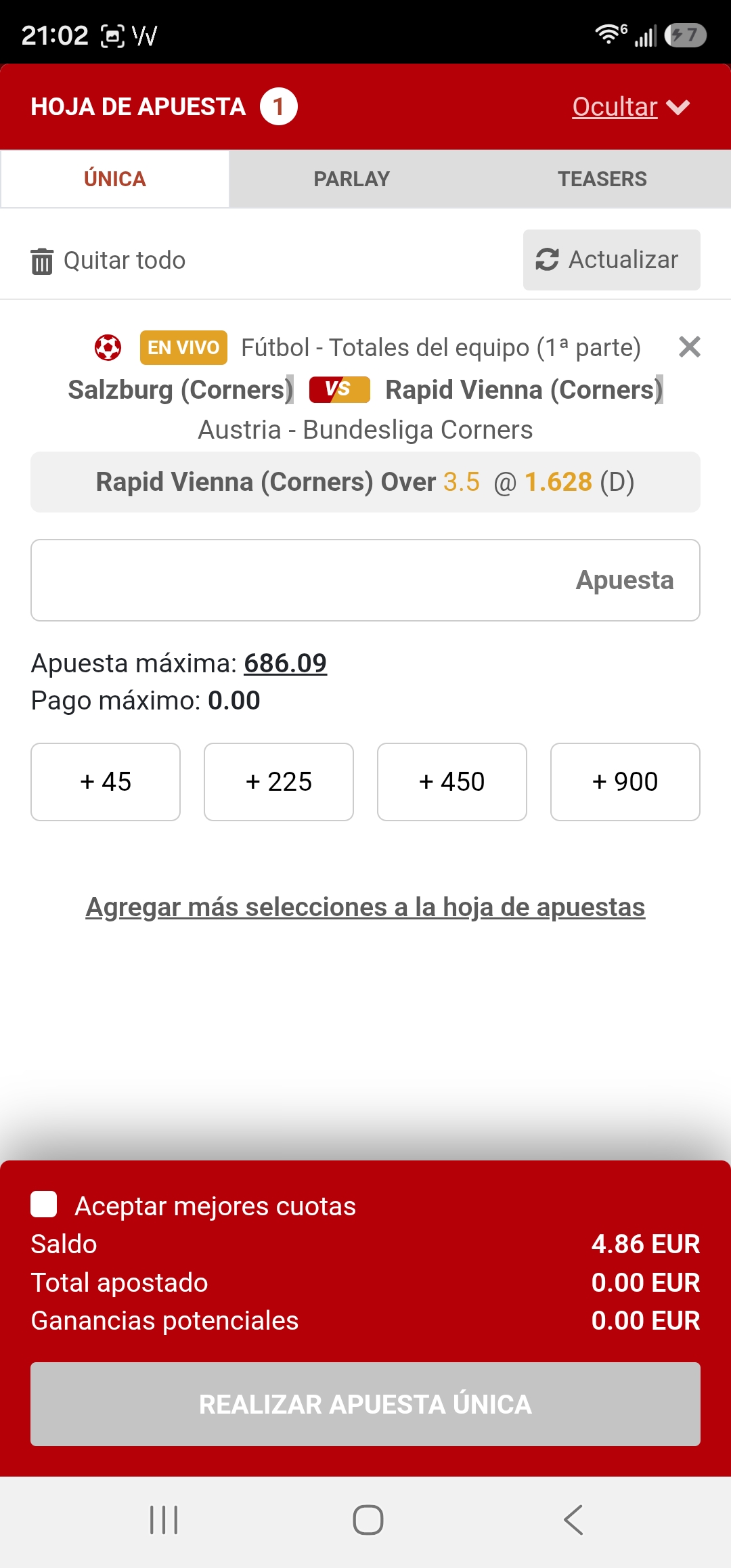Refresh odds with Actualizar button
731x1568 pixels.
coord(612,260)
